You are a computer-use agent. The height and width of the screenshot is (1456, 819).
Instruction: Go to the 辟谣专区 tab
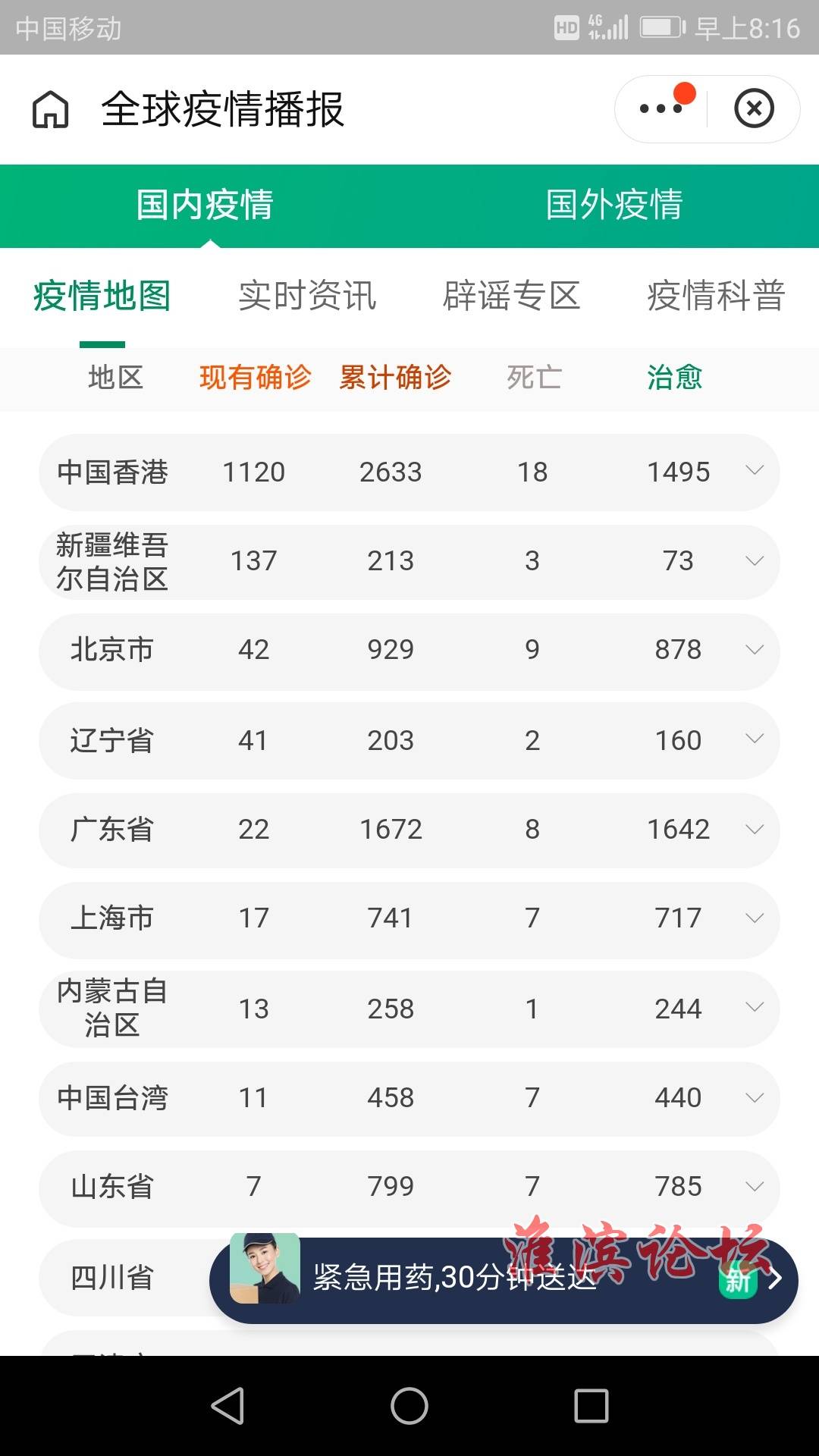pos(512,296)
